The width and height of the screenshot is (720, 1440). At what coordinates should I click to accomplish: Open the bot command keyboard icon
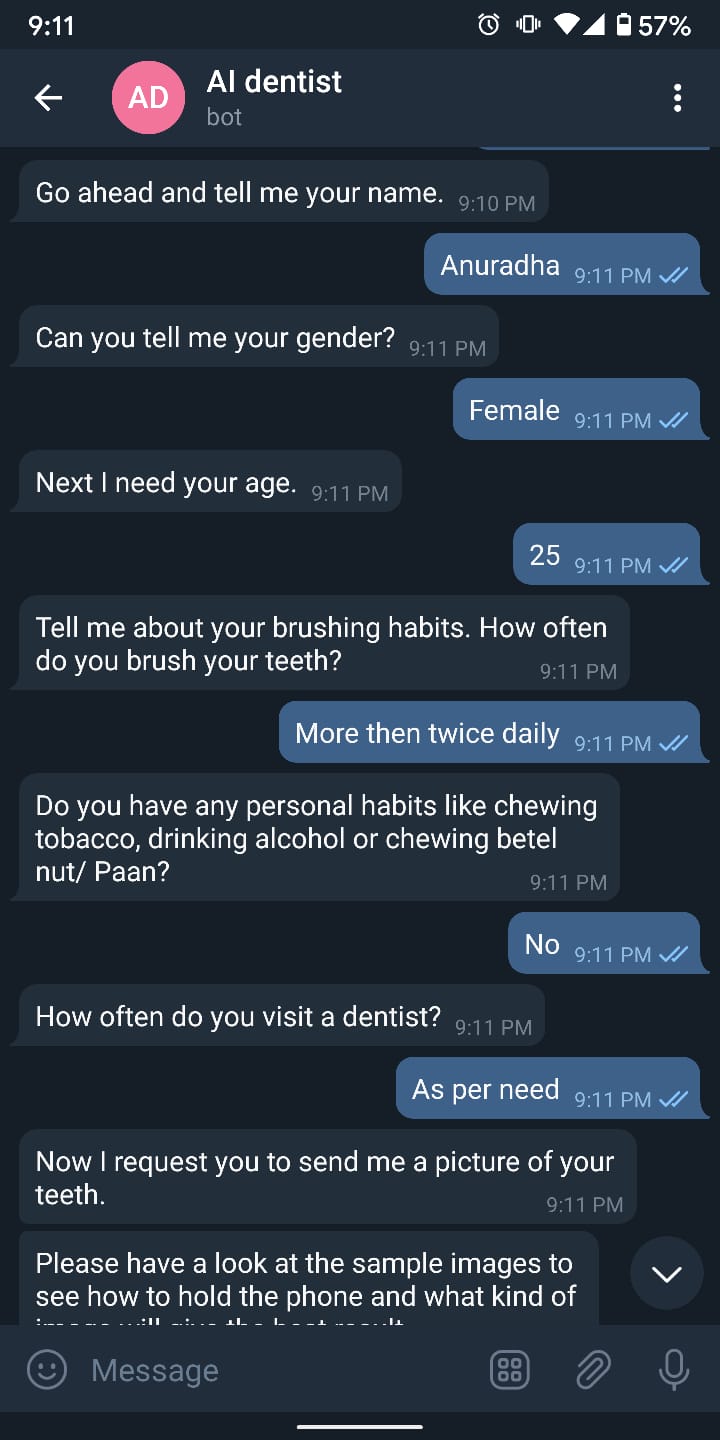coord(510,1370)
